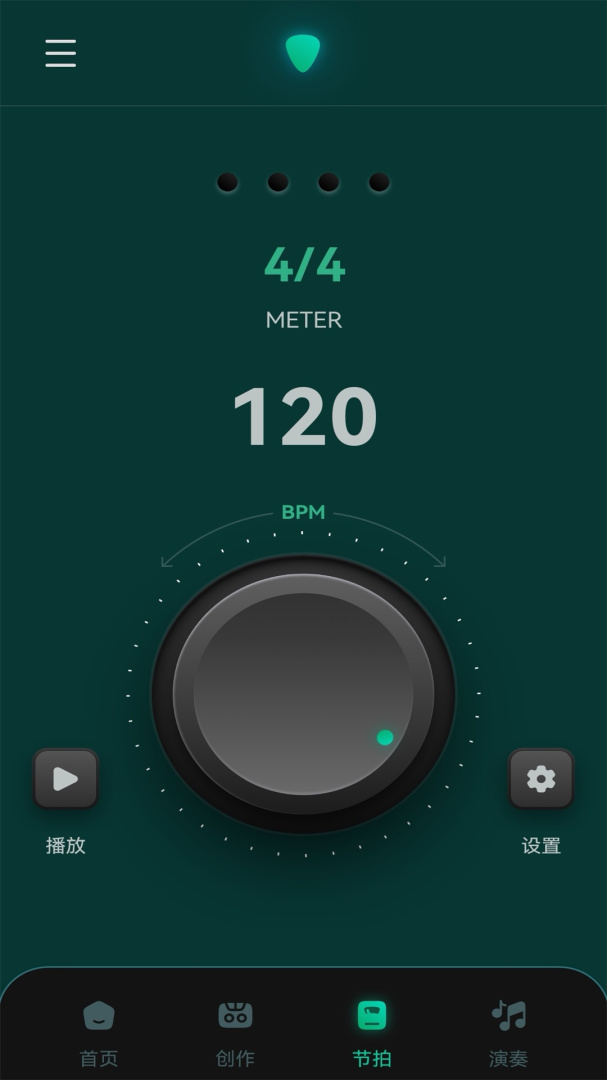Open the 设置 gear button
607x1080 pixels.
(x=541, y=779)
